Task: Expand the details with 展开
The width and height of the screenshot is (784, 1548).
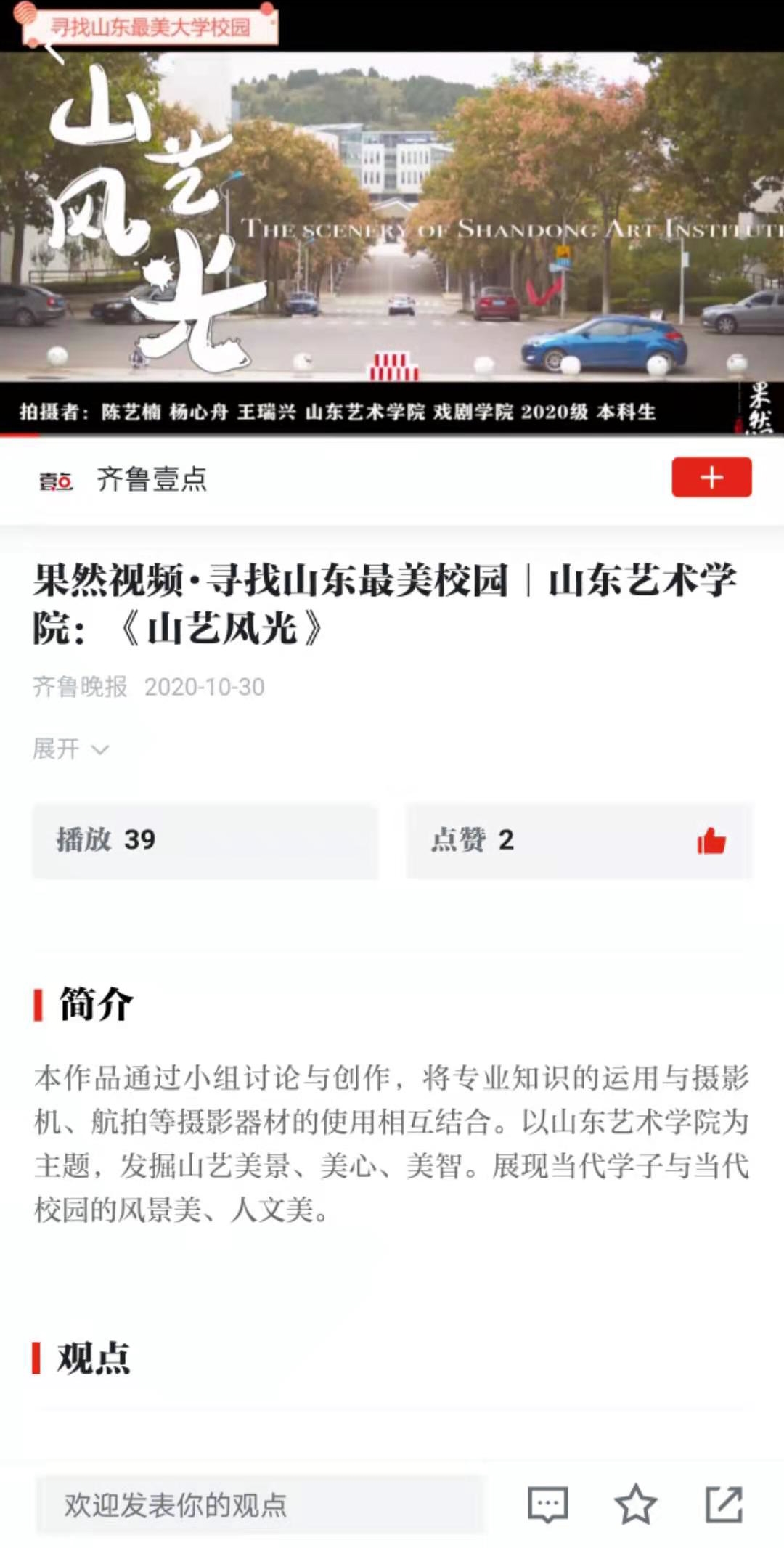Action: 70,749
